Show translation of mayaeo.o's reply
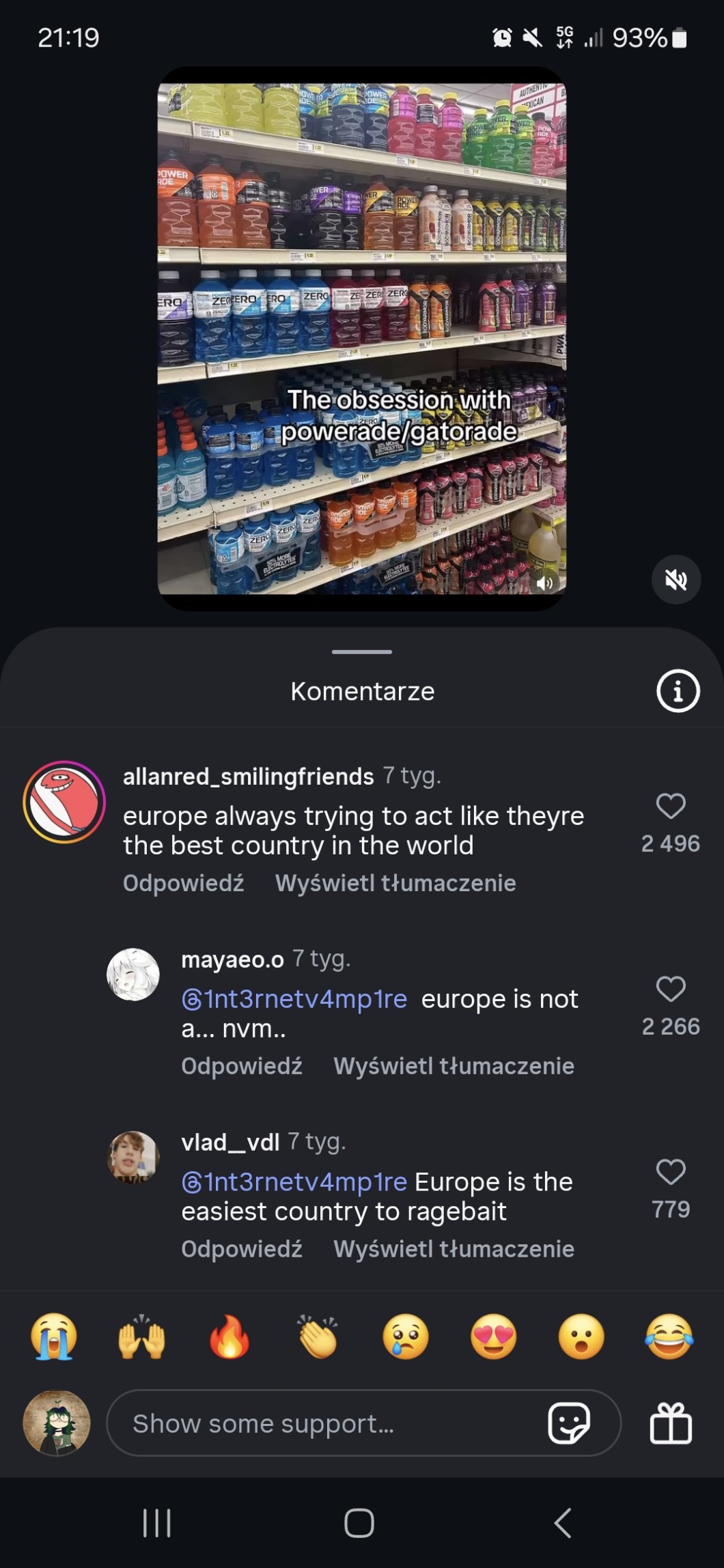The image size is (724, 1568). click(454, 1066)
